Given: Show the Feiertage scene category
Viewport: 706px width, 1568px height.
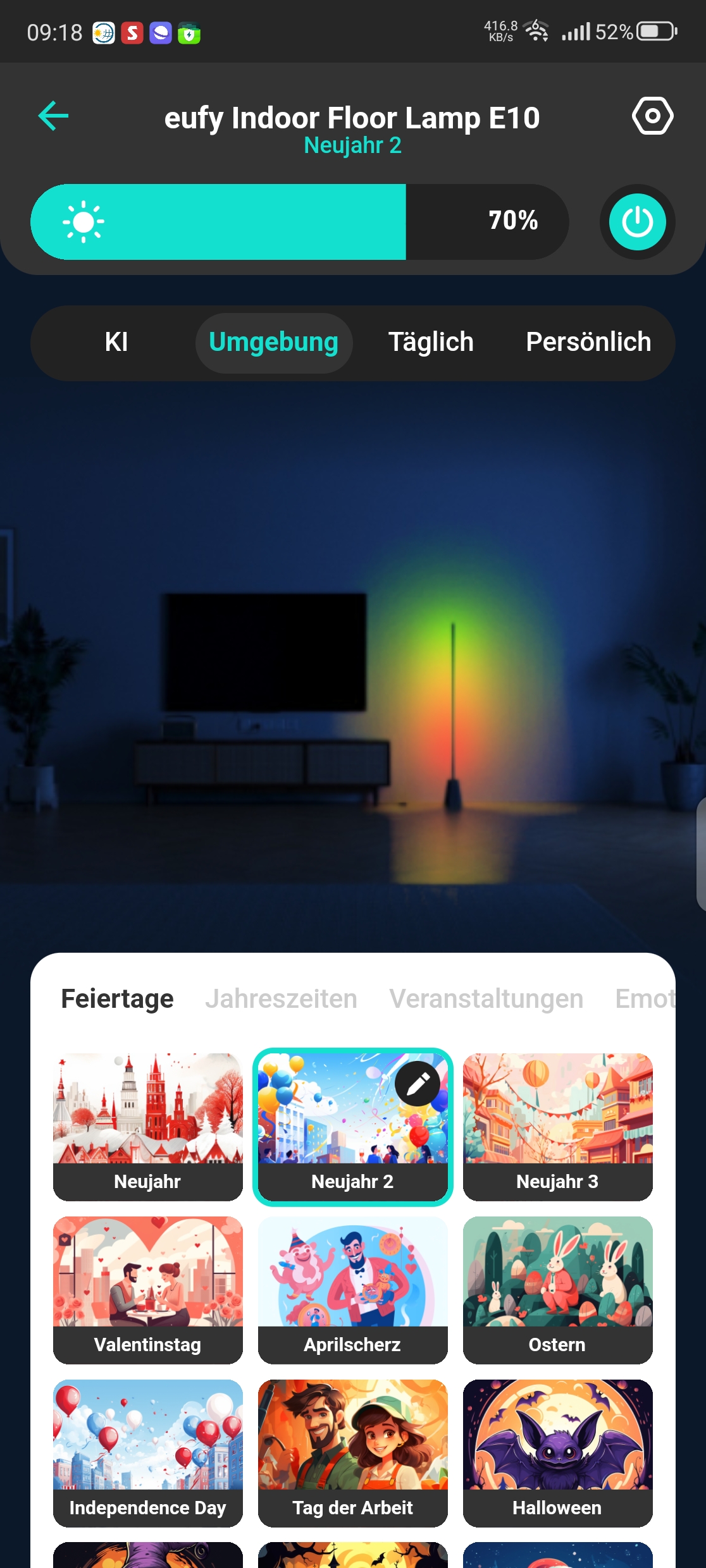Looking at the screenshot, I should coord(117,999).
